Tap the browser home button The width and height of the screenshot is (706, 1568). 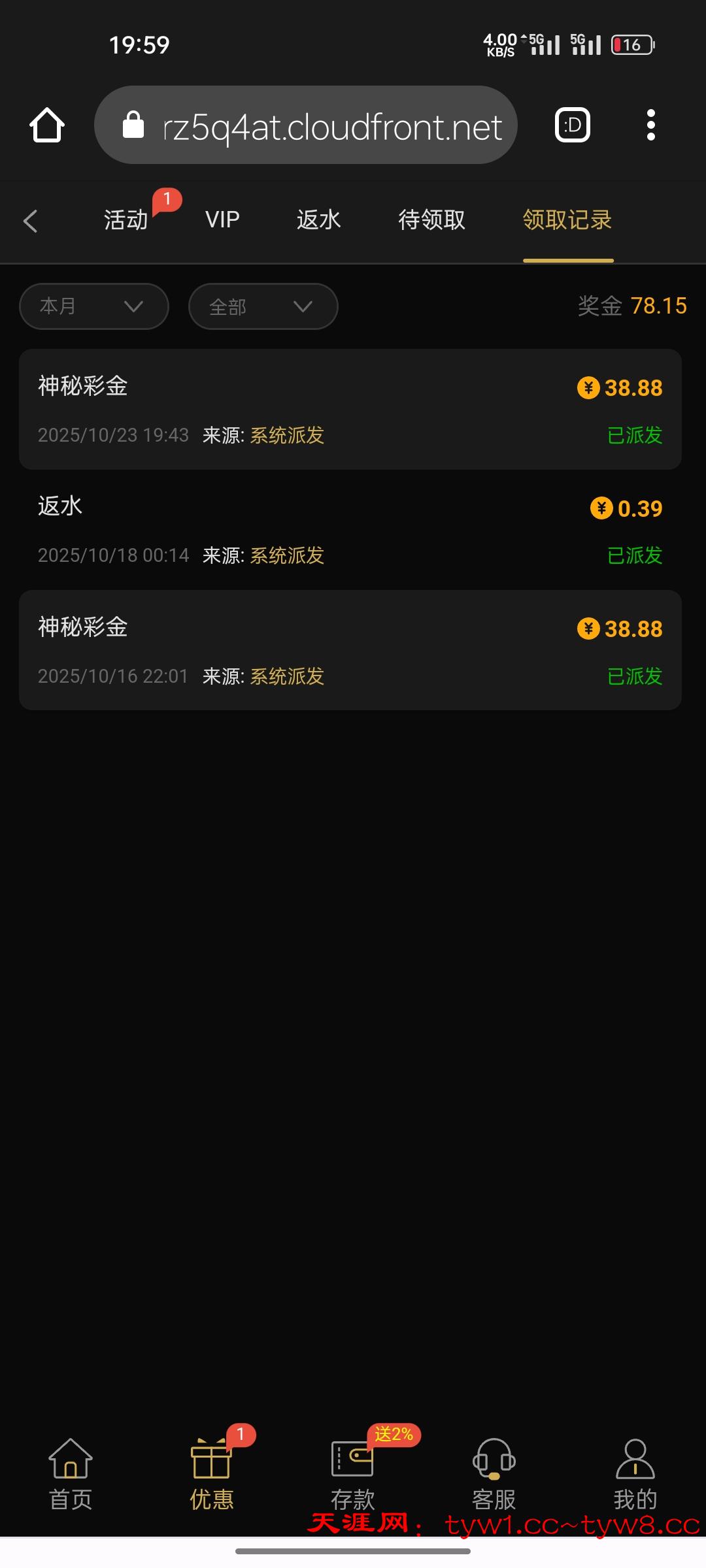pyautogui.click(x=47, y=125)
